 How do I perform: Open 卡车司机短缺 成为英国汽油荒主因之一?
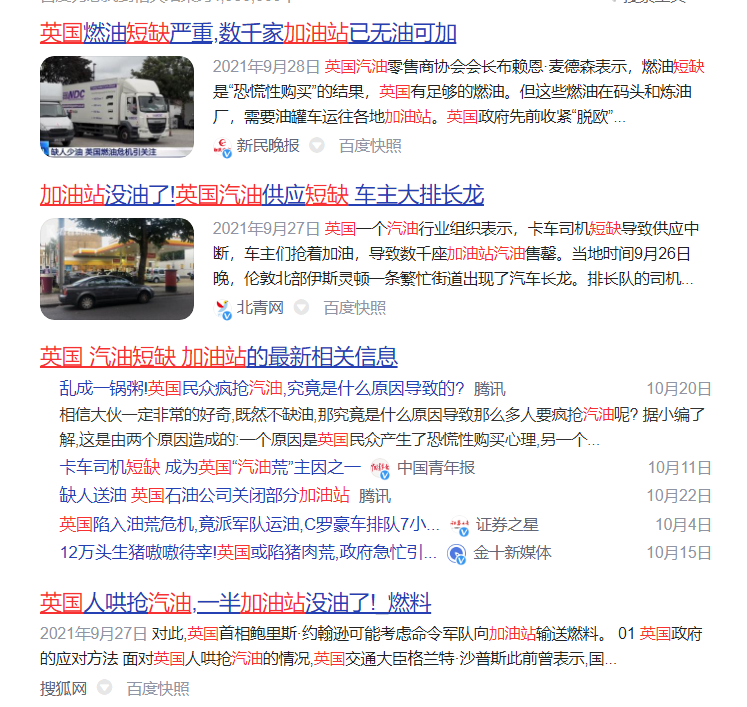[x=210, y=467]
